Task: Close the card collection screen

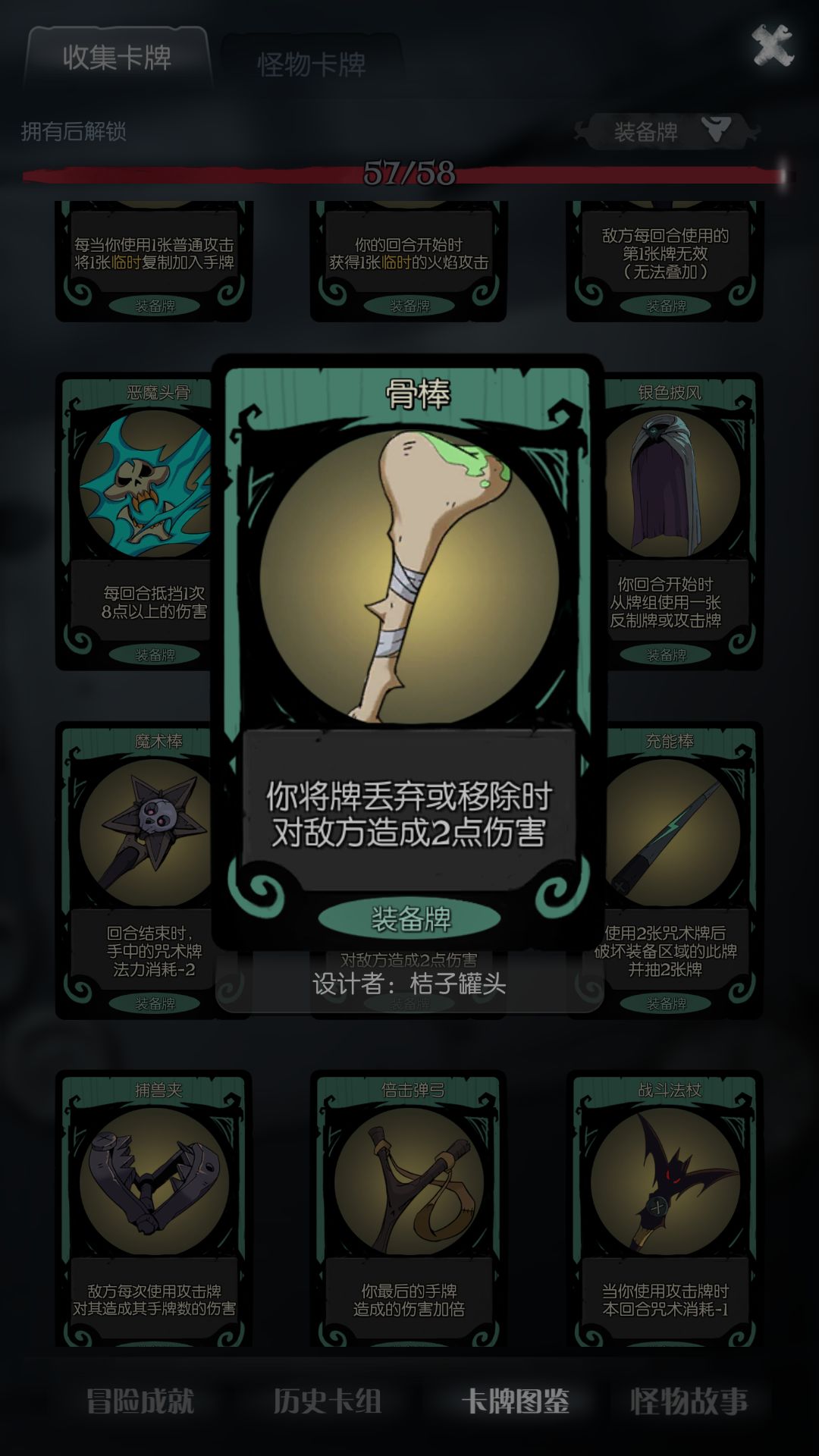Action: (x=772, y=45)
